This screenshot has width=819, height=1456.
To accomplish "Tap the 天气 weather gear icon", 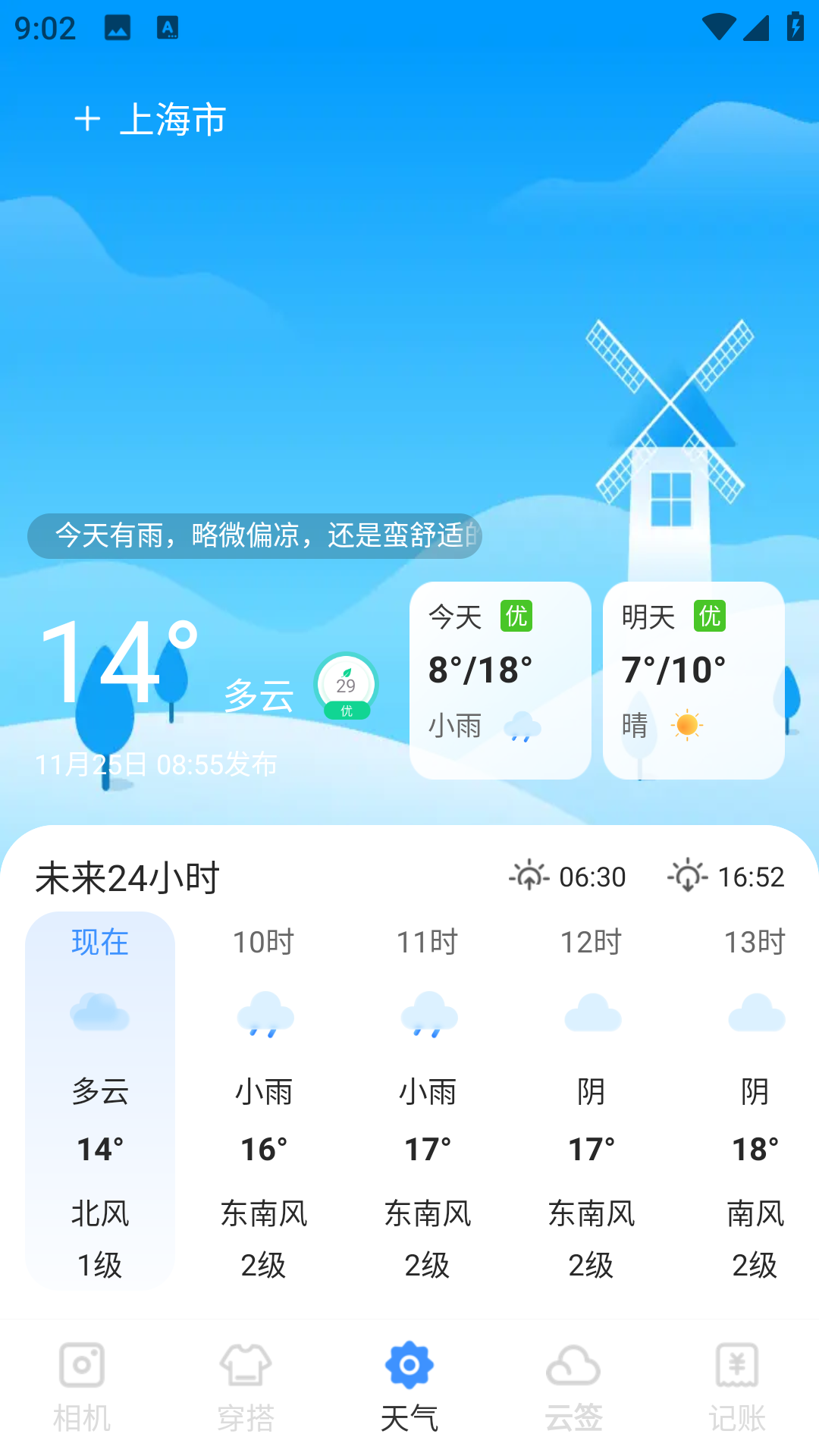I will click(409, 1363).
